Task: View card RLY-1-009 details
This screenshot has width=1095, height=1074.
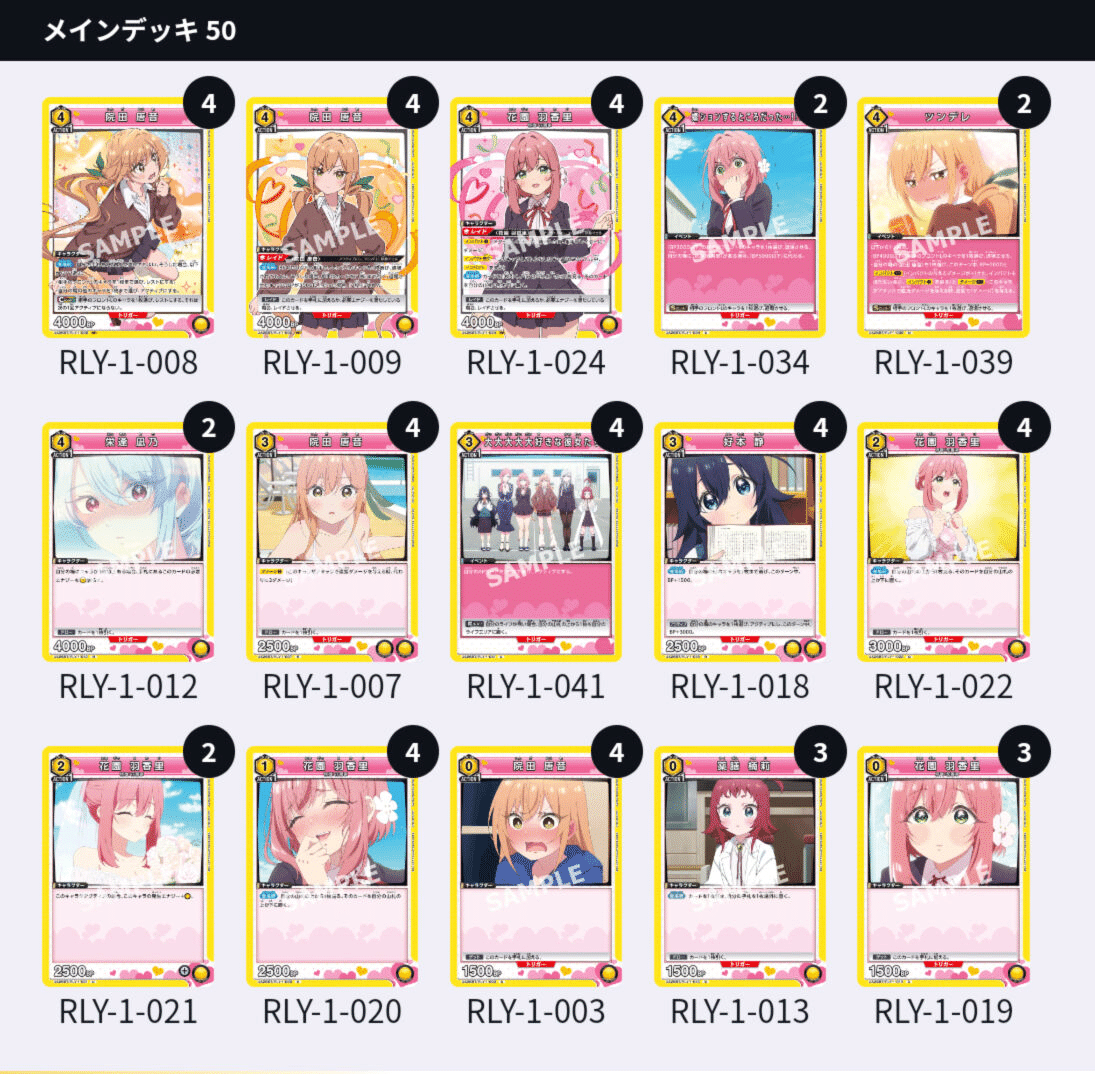Action: point(332,217)
